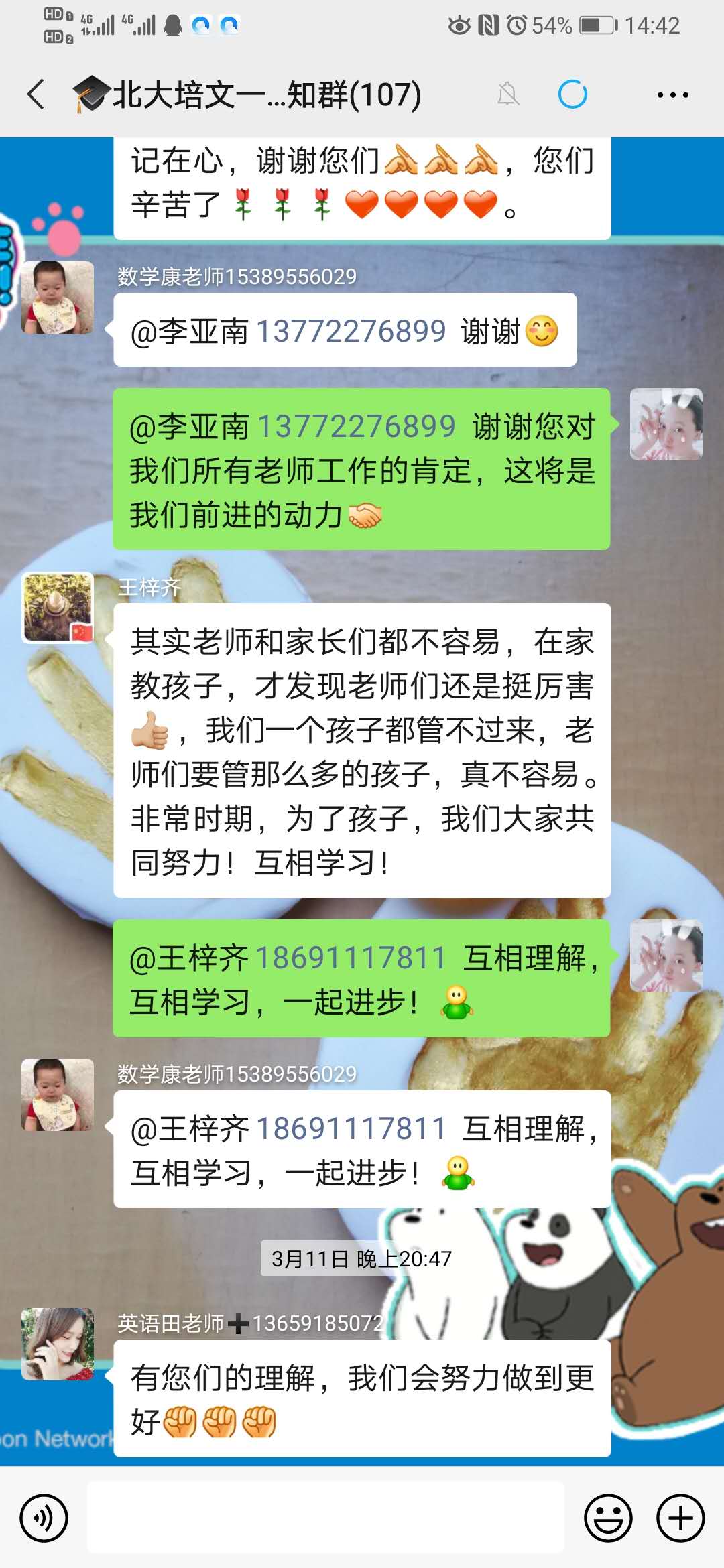
Task: Open the plus attachment menu
Action: click(680, 1518)
